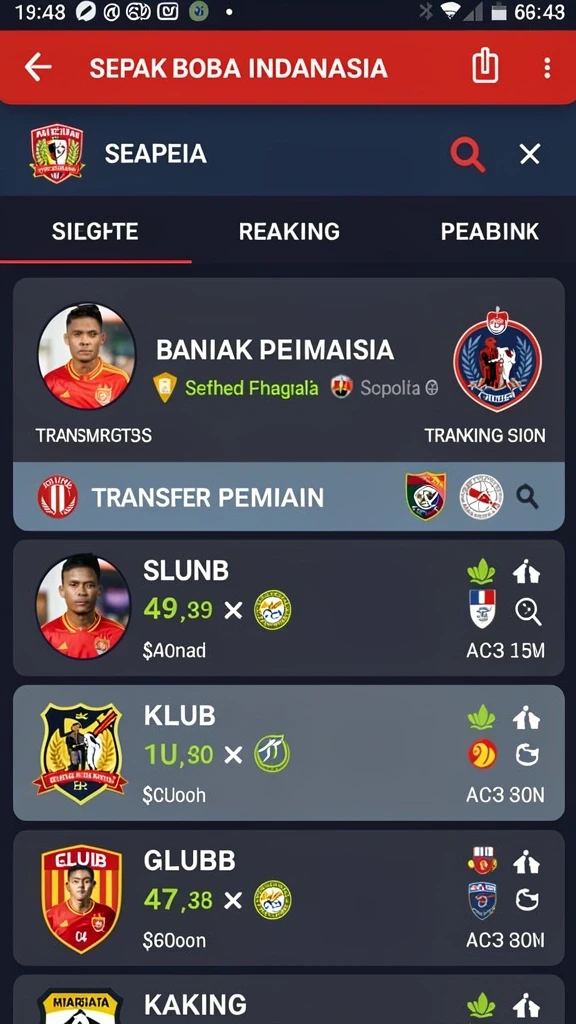Open the SLUNB transfer row
The height and width of the screenshot is (1024, 576).
pos(289,608)
